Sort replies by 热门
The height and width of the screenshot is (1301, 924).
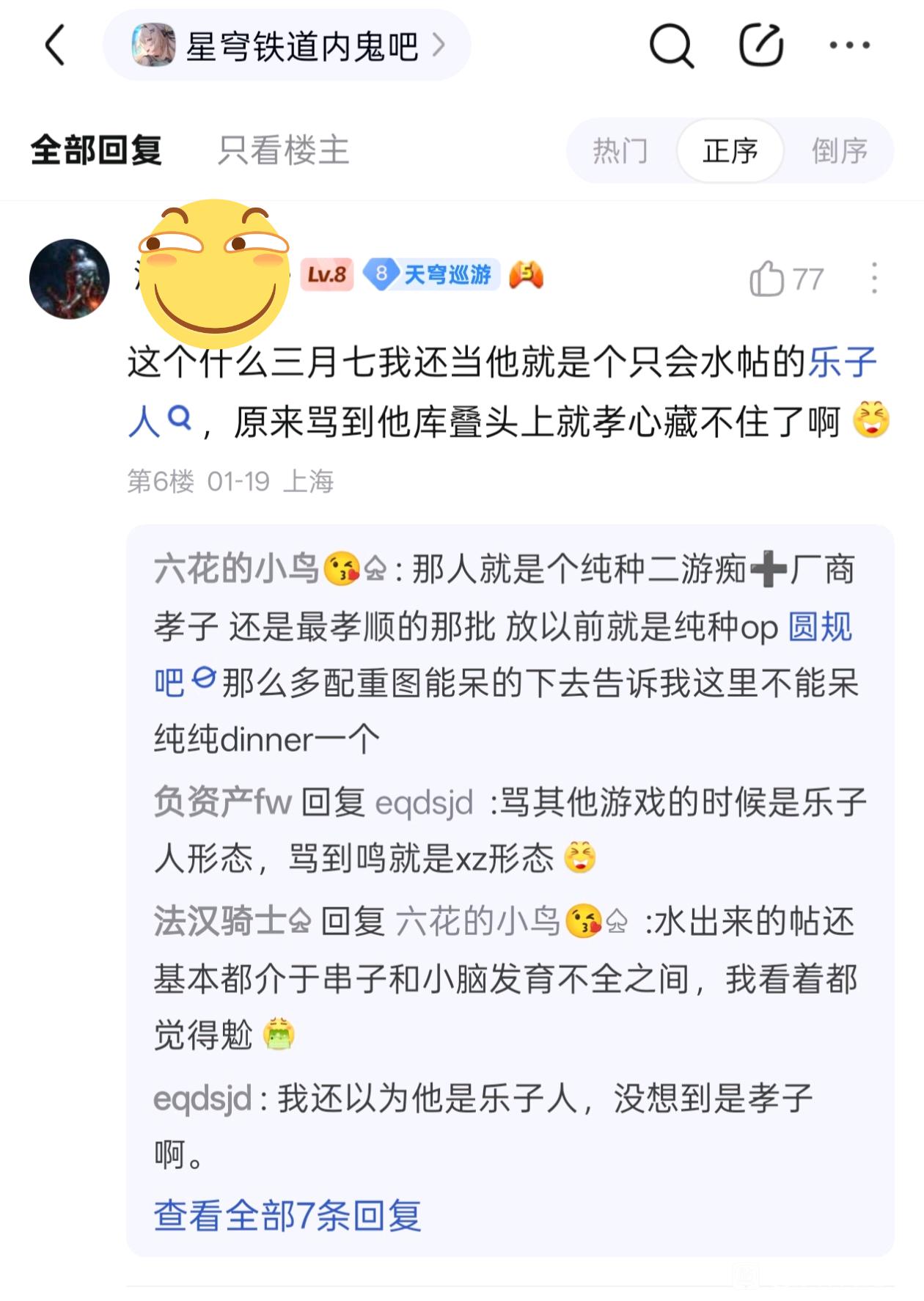pyautogui.click(x=620, y=151)
